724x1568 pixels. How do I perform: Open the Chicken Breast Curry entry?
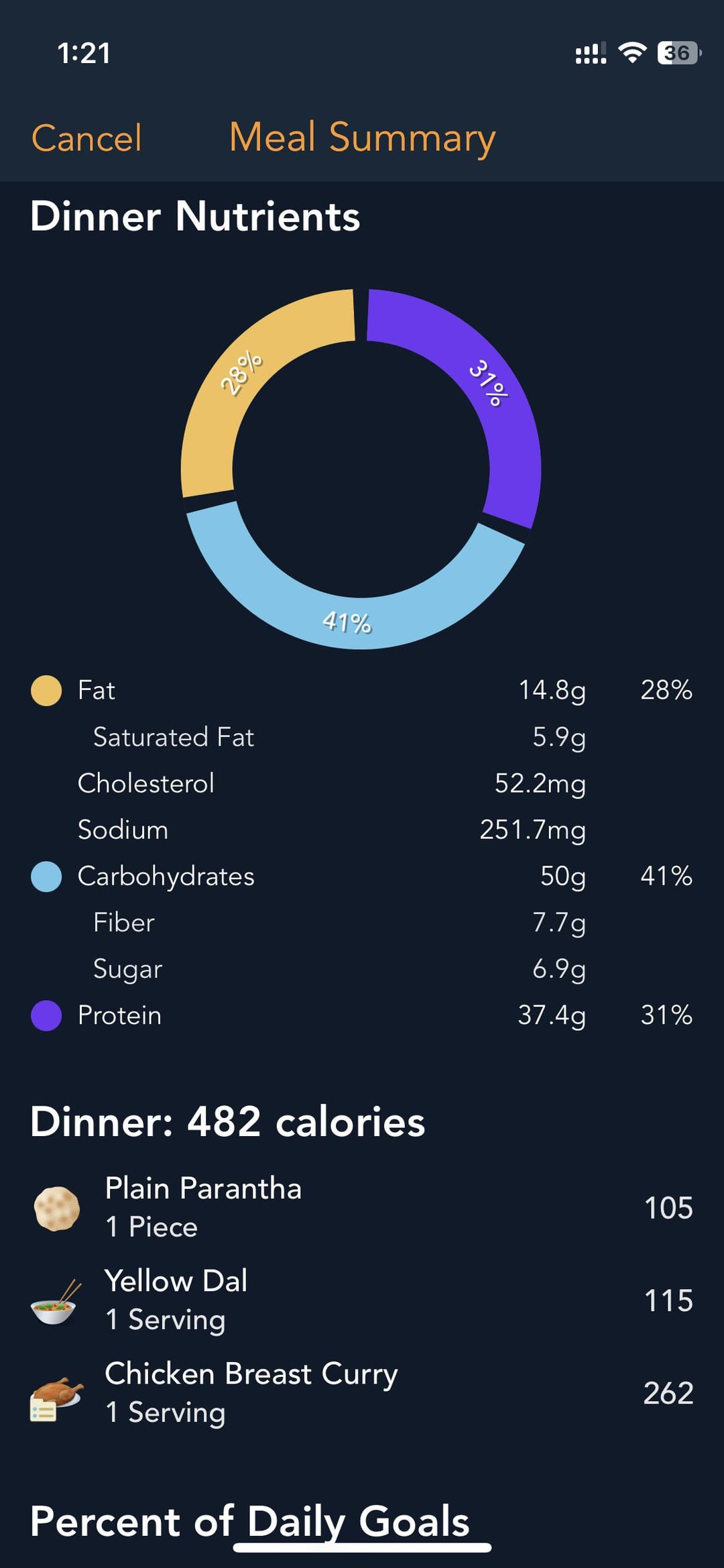tap(362, 1393)
